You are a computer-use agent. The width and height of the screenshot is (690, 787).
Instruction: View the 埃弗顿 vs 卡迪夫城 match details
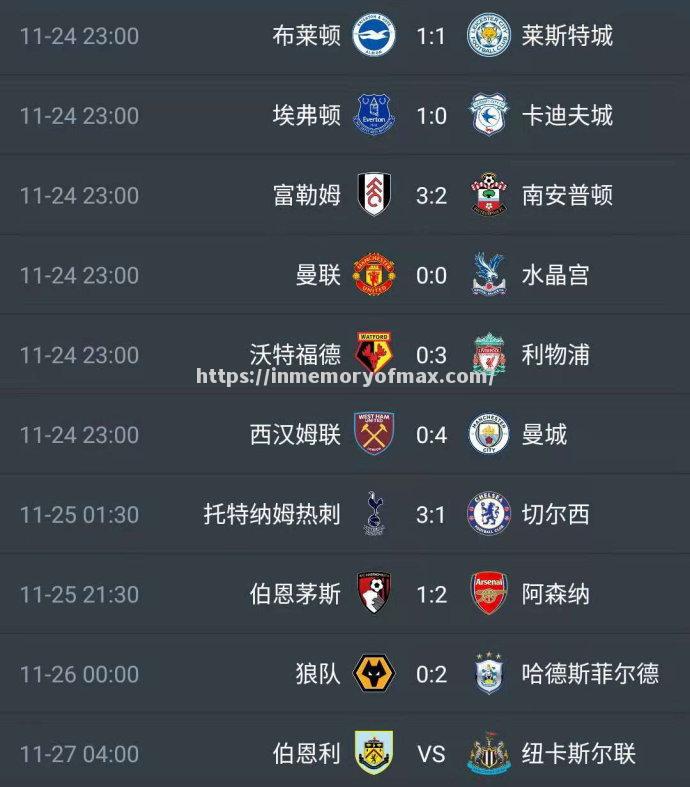[430, 116]
